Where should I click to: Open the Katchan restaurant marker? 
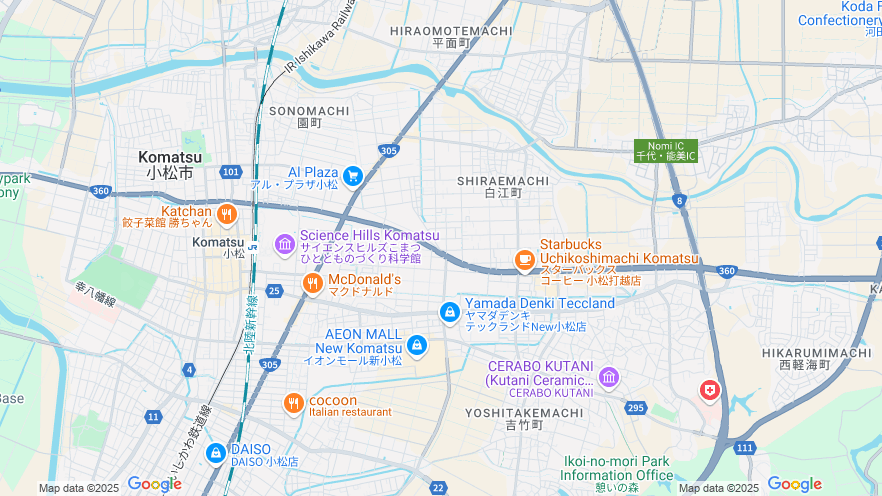(x=227, y=213)
